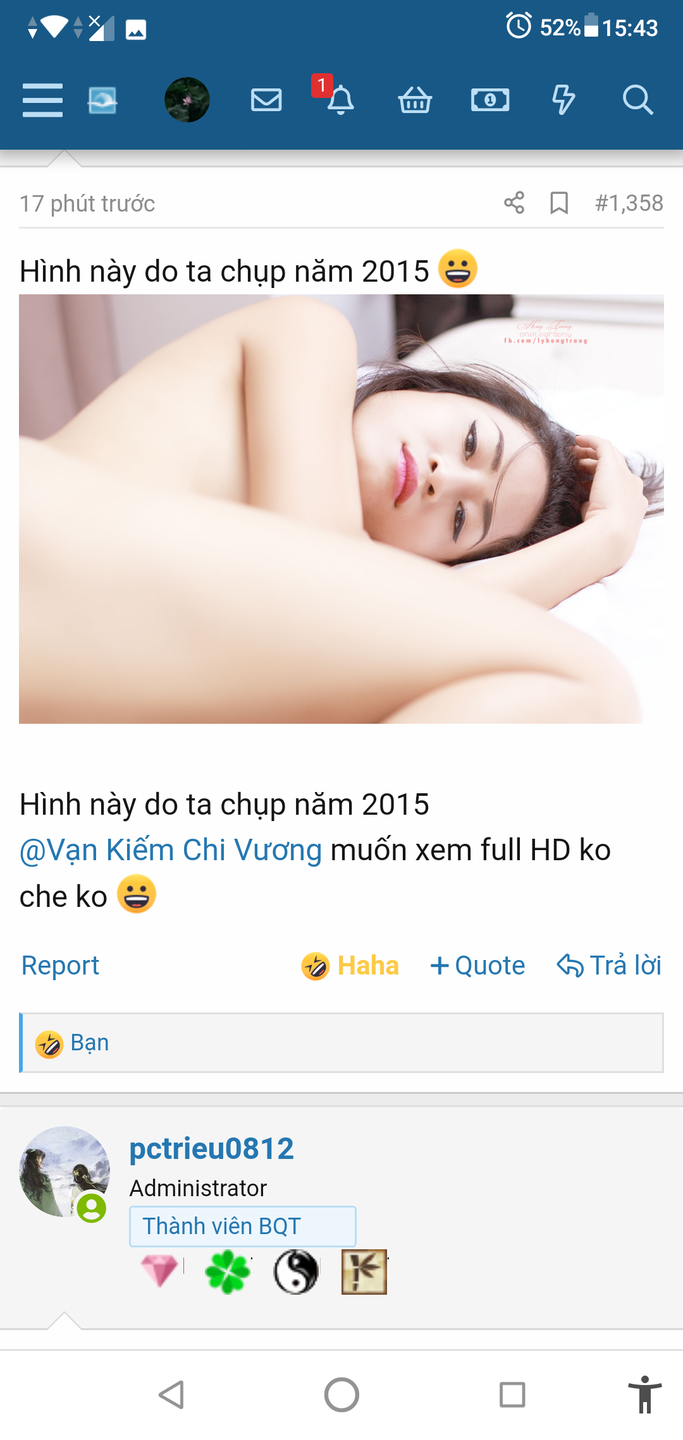
Task: Open the forum home logo
Action: [102, 100]
